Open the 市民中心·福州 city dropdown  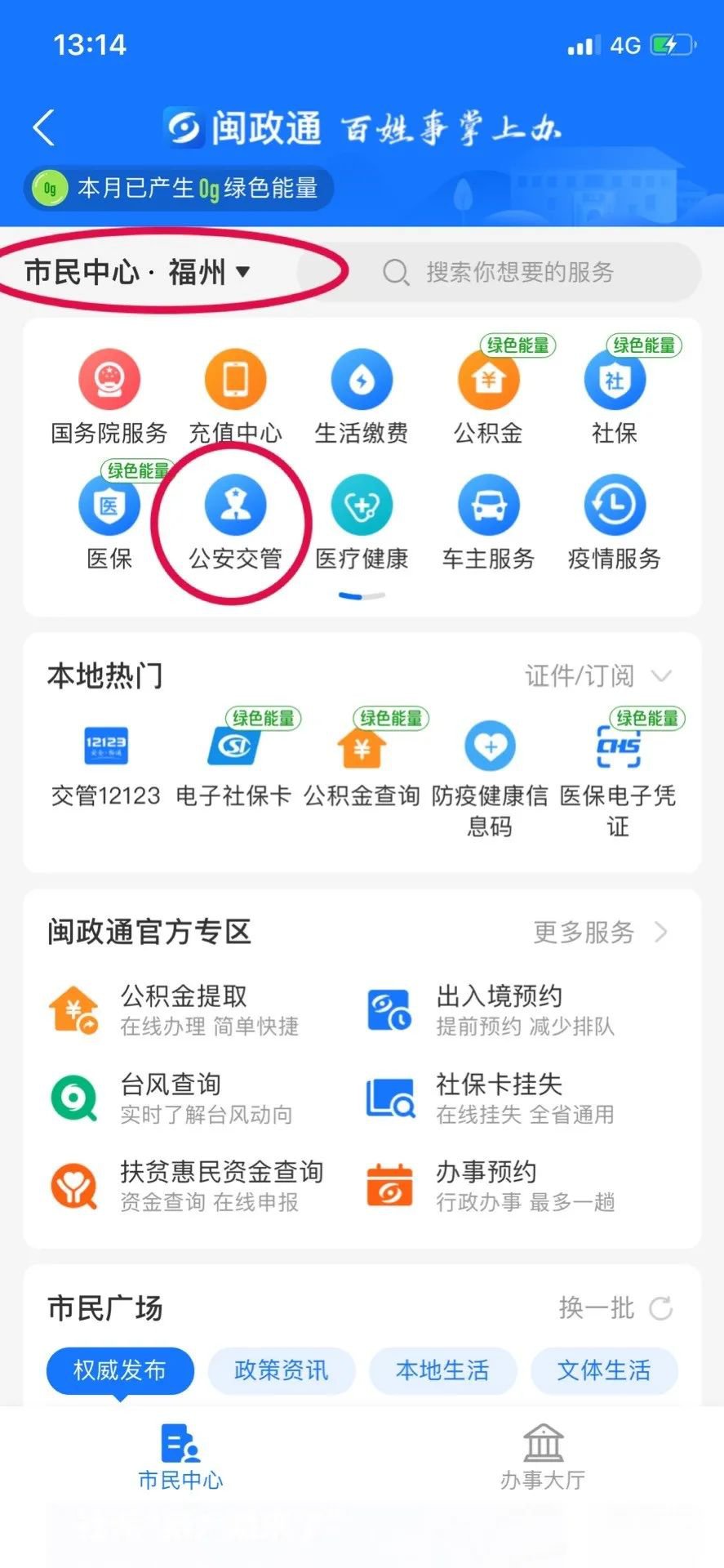click(137, 272)
